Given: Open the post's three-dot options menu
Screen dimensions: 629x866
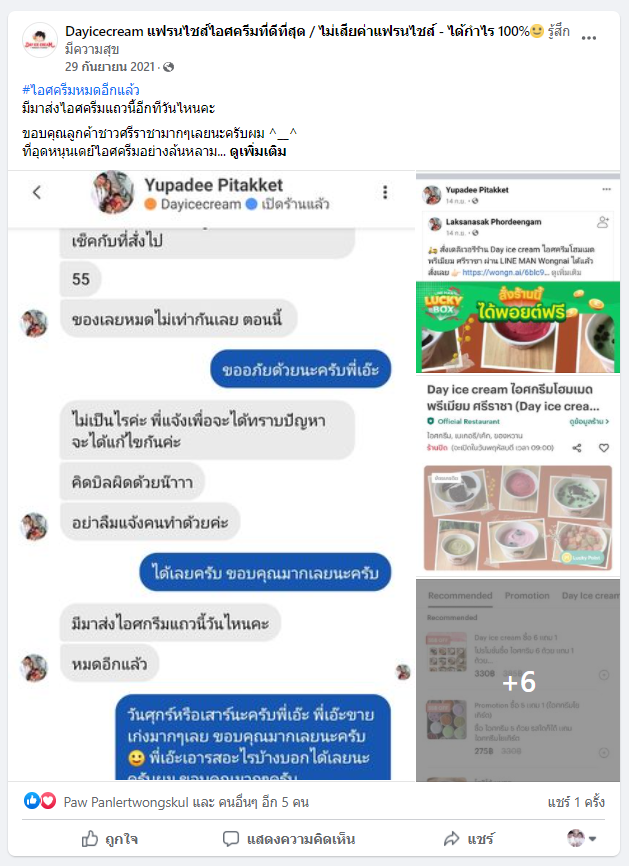Looking at the screenshot, I should [x=590, y=37].
